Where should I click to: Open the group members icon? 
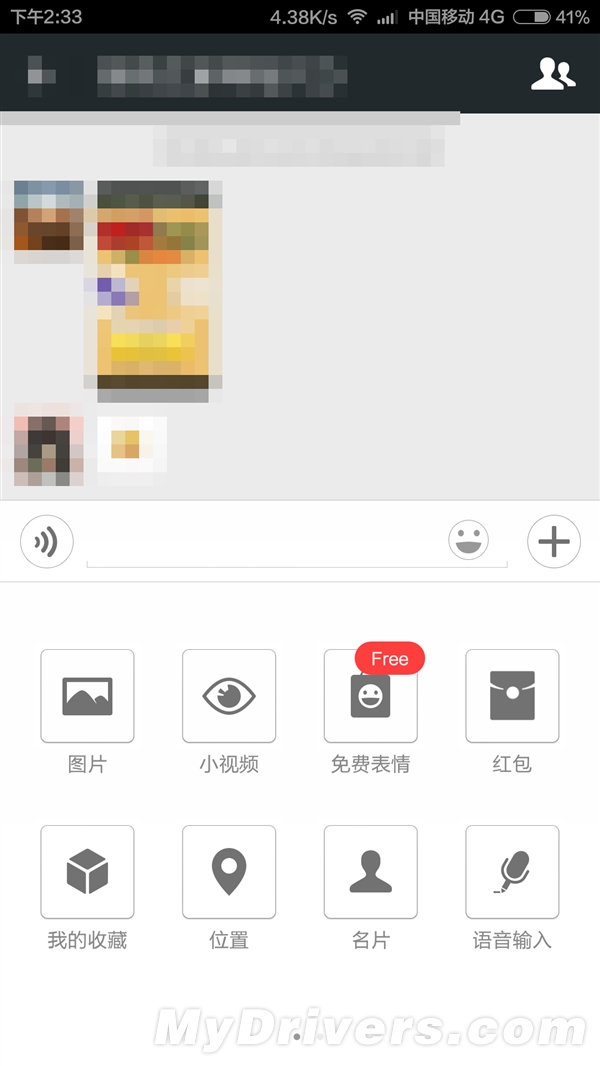tap(553, 73)
